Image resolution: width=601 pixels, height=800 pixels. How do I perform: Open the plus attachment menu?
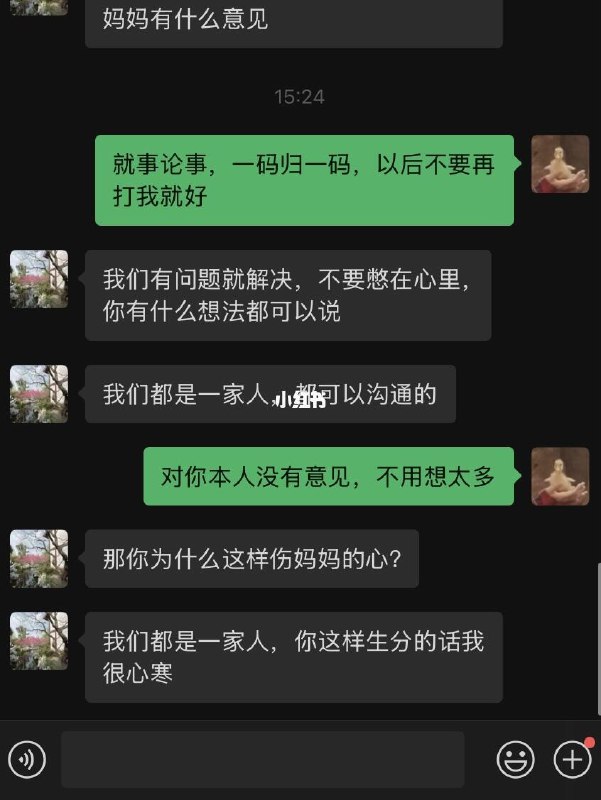click(573, 760)
